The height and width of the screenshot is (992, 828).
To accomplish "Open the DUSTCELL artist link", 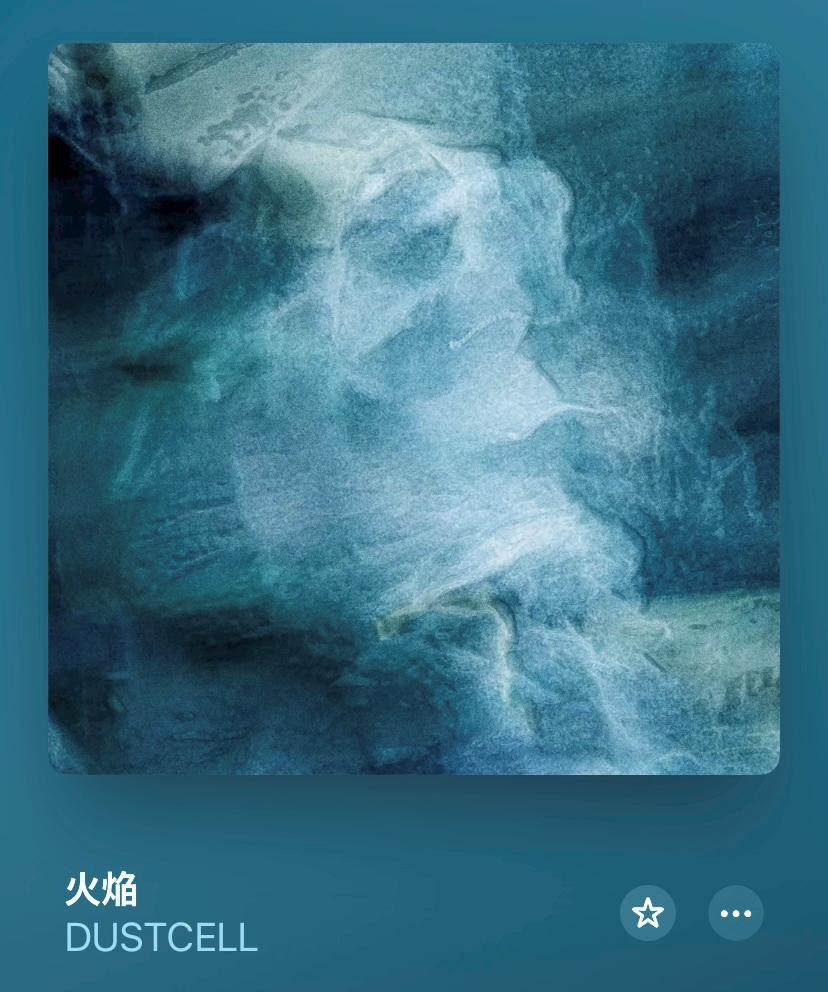I will click(x=161, y=938).
